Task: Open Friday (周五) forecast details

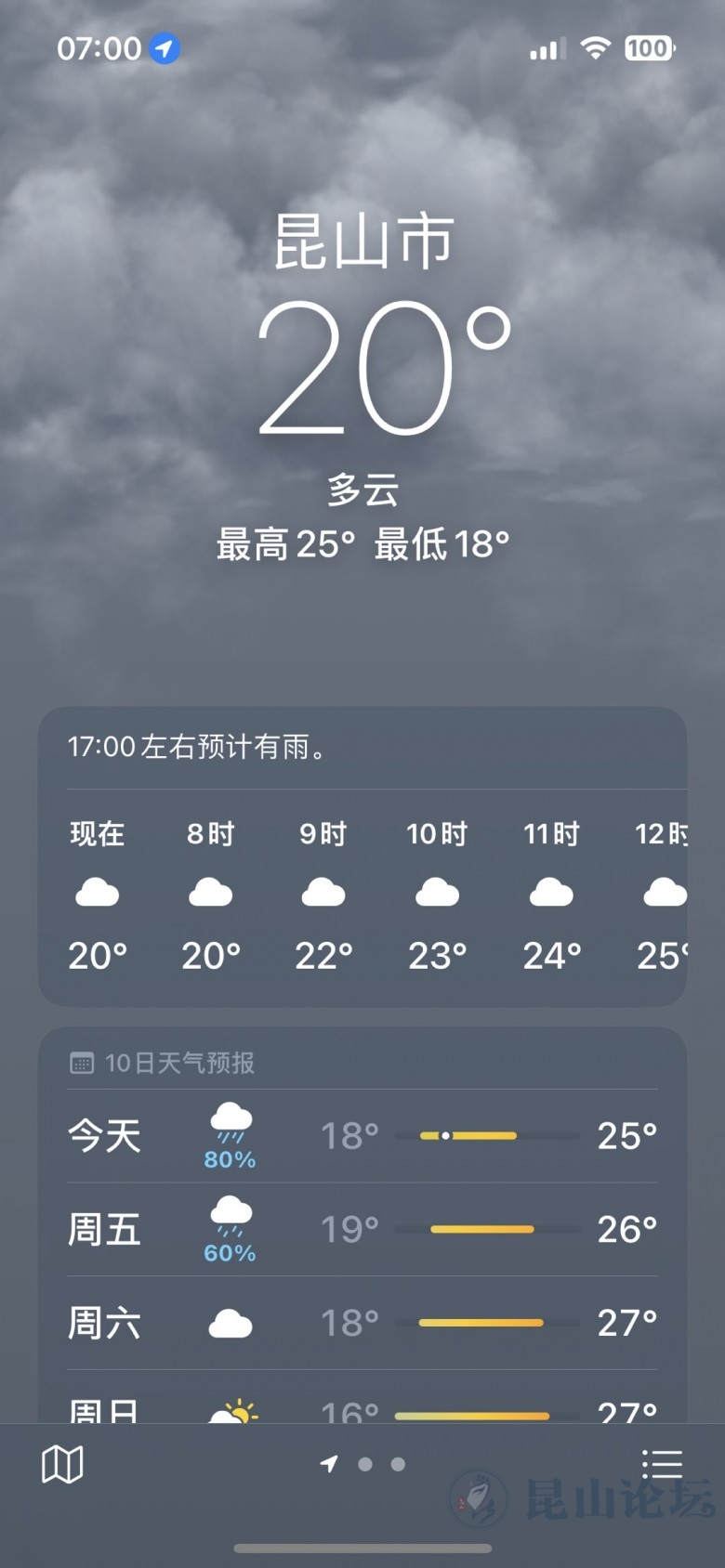Action: 362,1229
